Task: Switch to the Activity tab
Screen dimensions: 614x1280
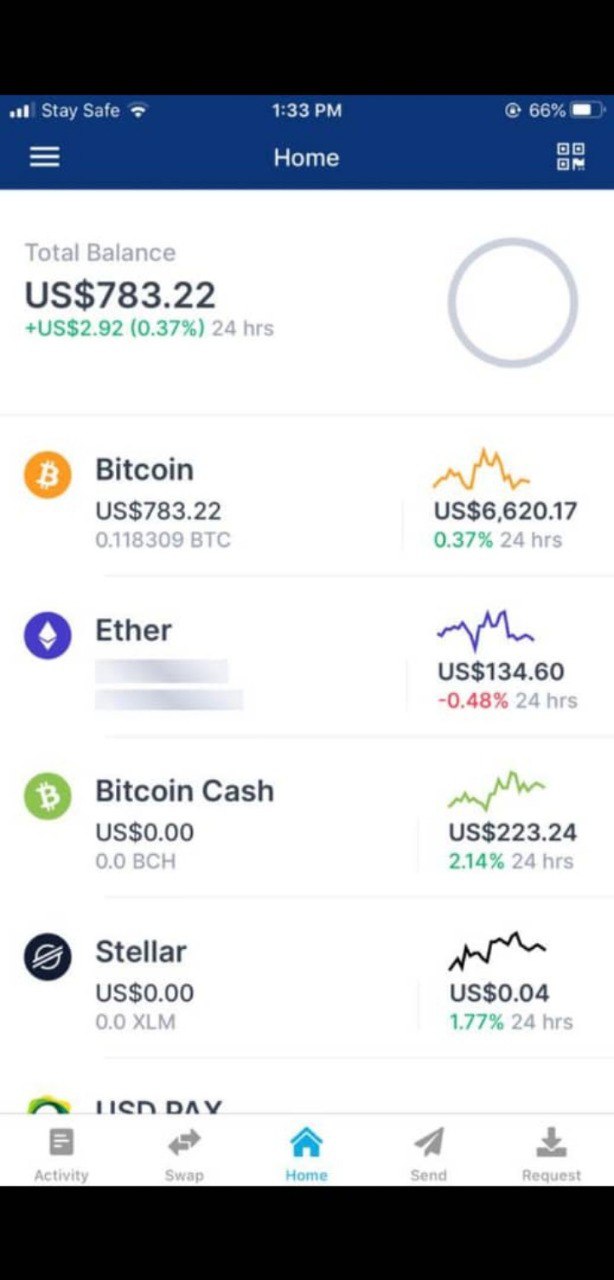Action: (61, 1154)
